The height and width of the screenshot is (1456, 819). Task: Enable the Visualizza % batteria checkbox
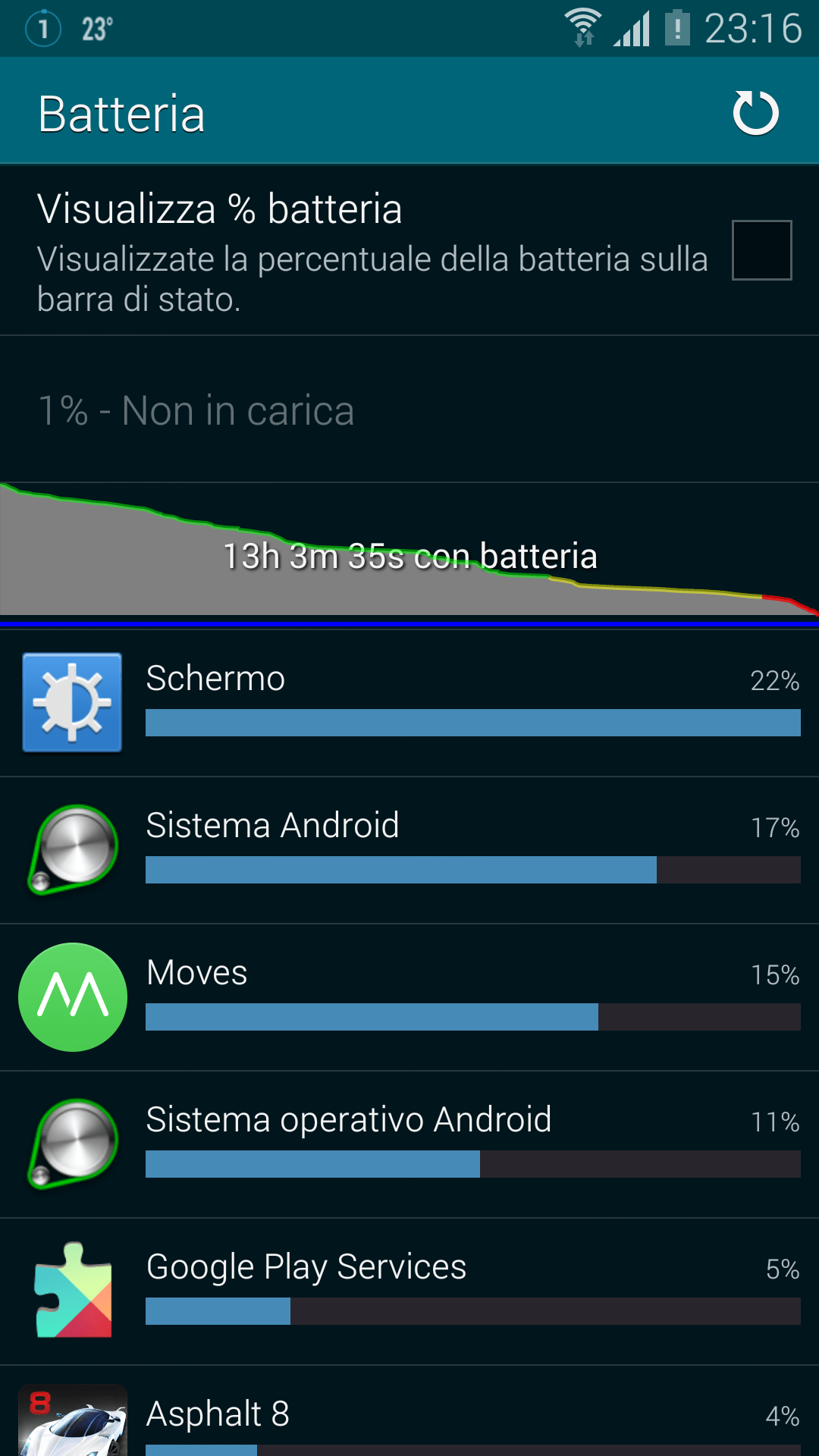(x=761, y=250)
